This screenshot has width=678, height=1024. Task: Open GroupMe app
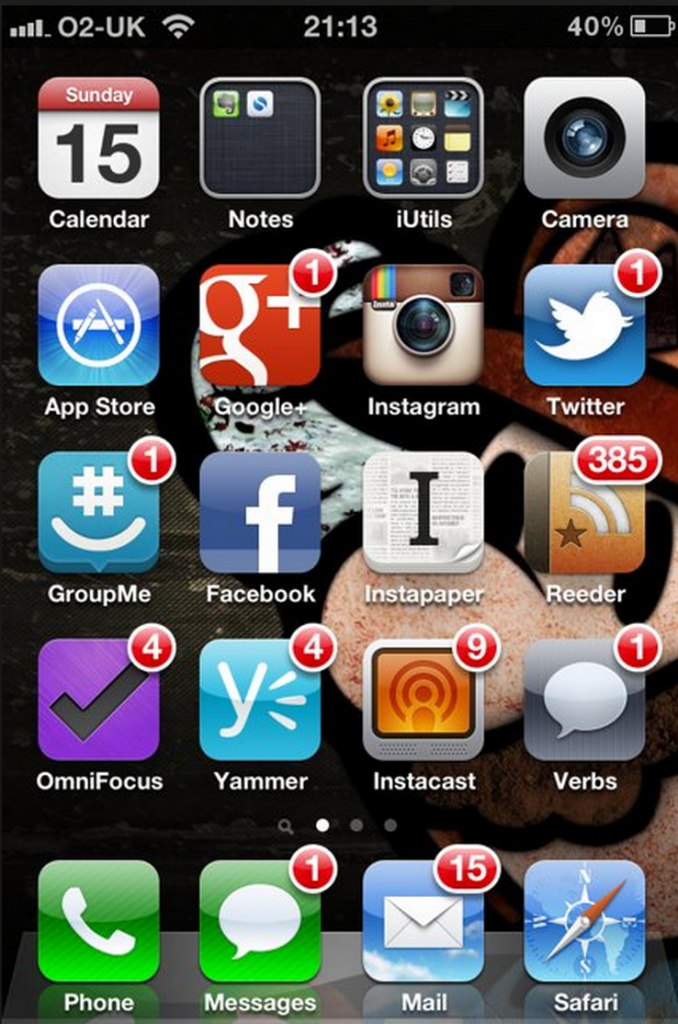(98, 512)
